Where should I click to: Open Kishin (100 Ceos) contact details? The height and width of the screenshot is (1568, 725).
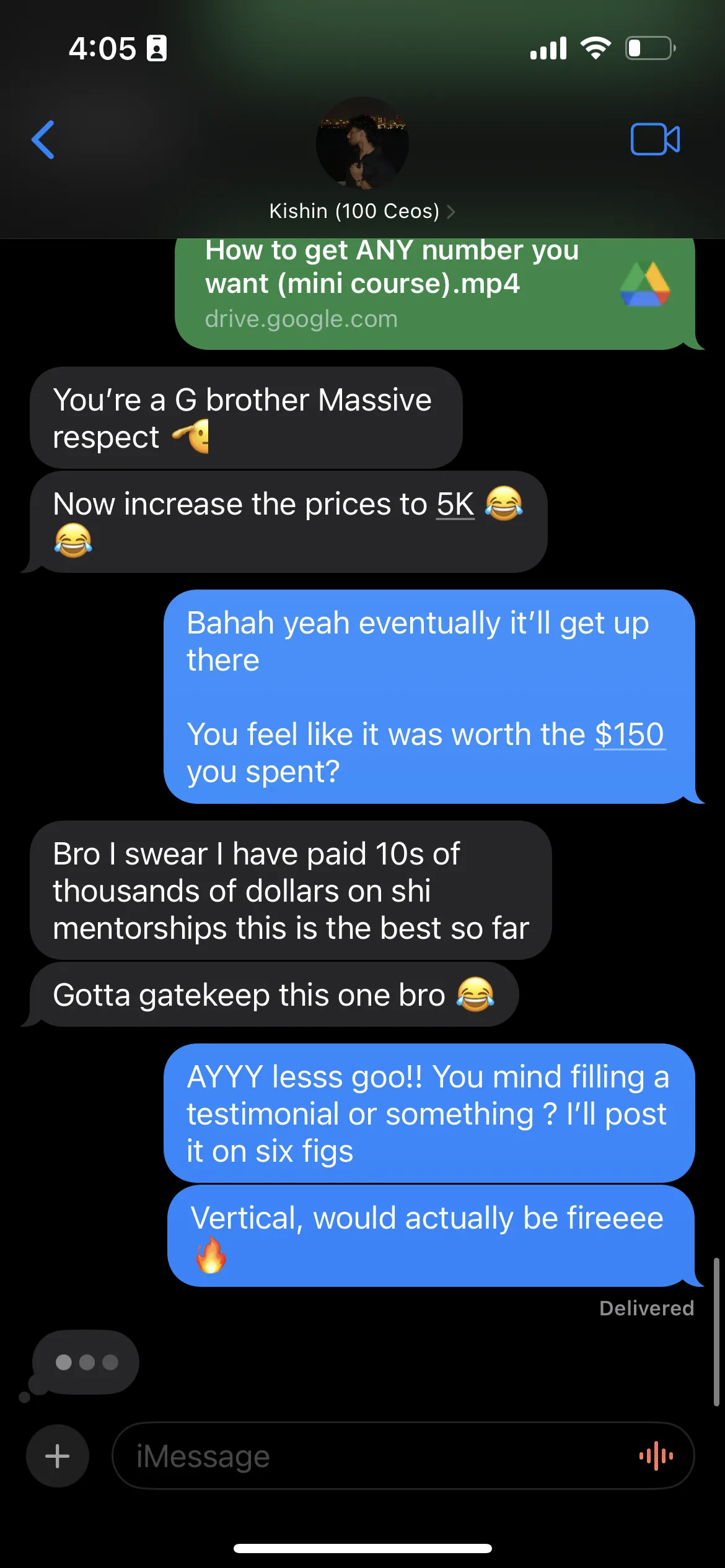362,211
